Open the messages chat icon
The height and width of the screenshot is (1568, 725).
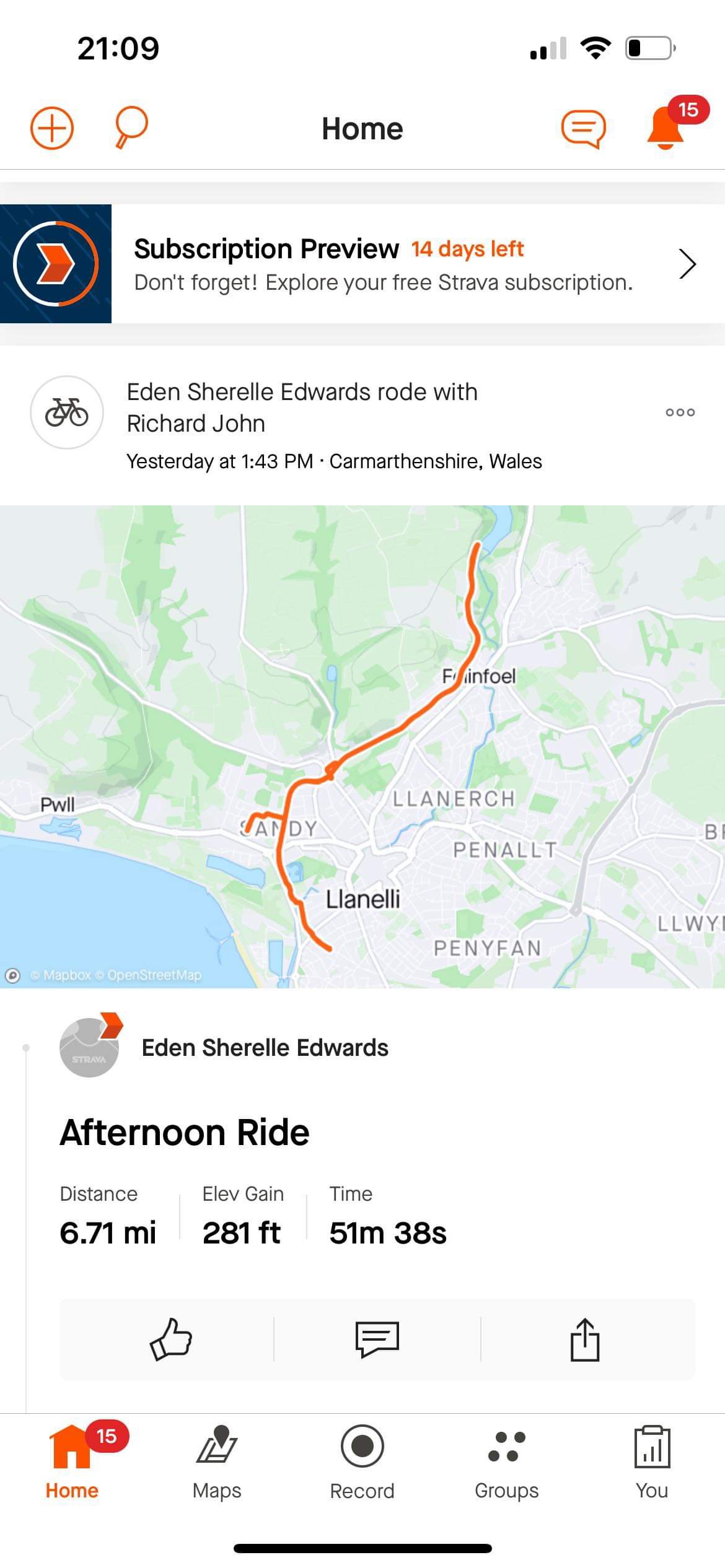point(583,129)
